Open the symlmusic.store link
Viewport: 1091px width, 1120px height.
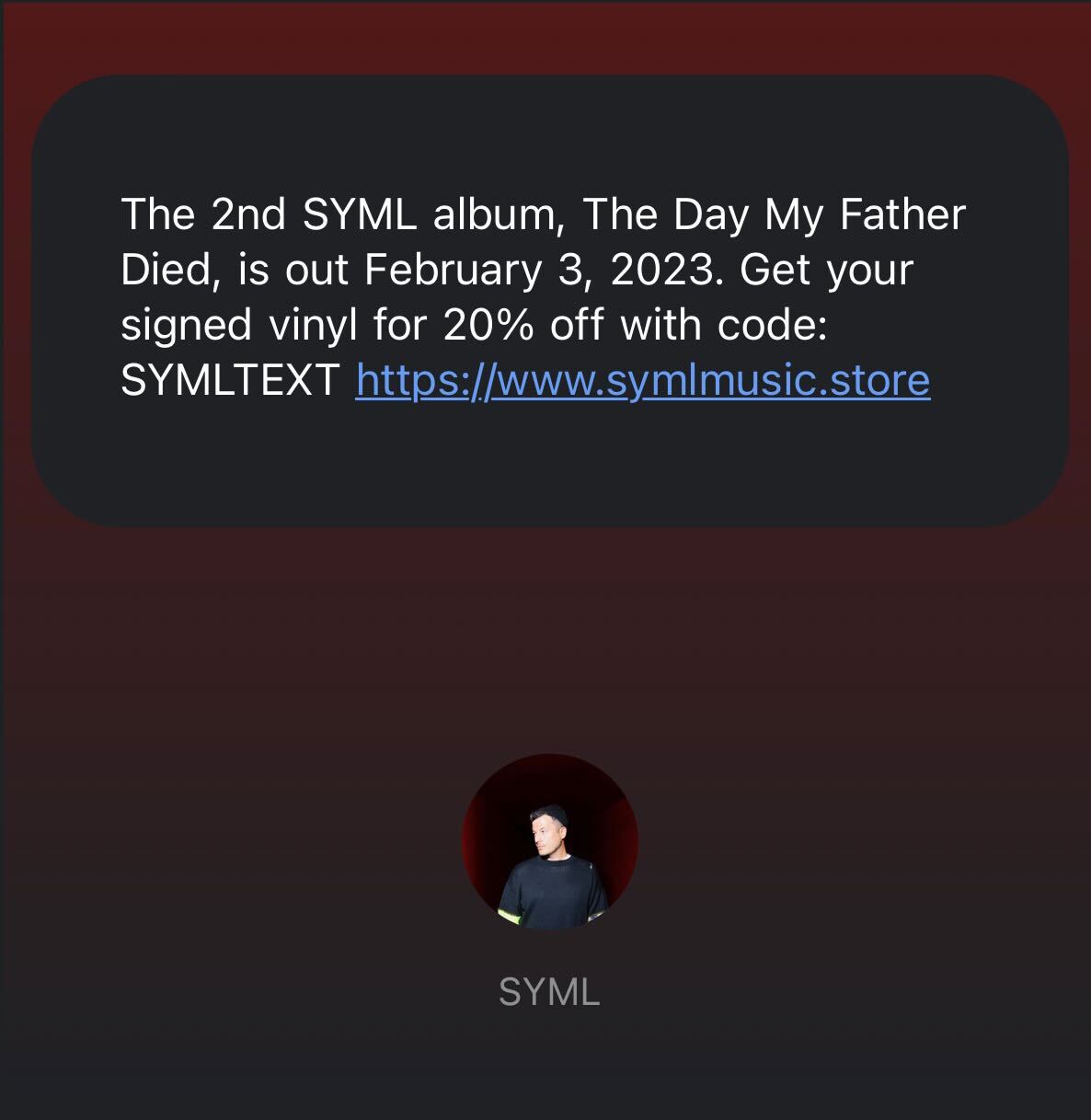click(x=642, y=380)
